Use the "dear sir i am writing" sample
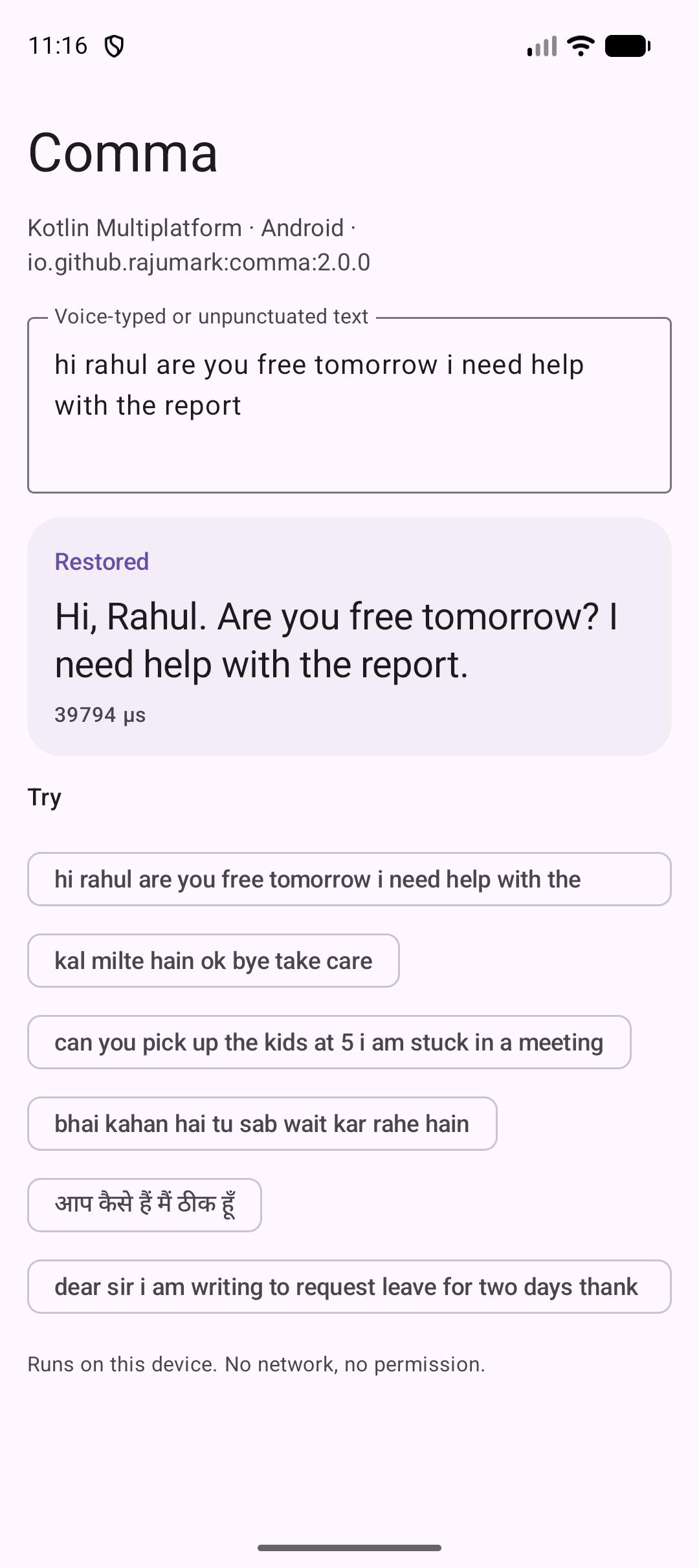Screen dimensions: 699x1568 point(349,1287)
